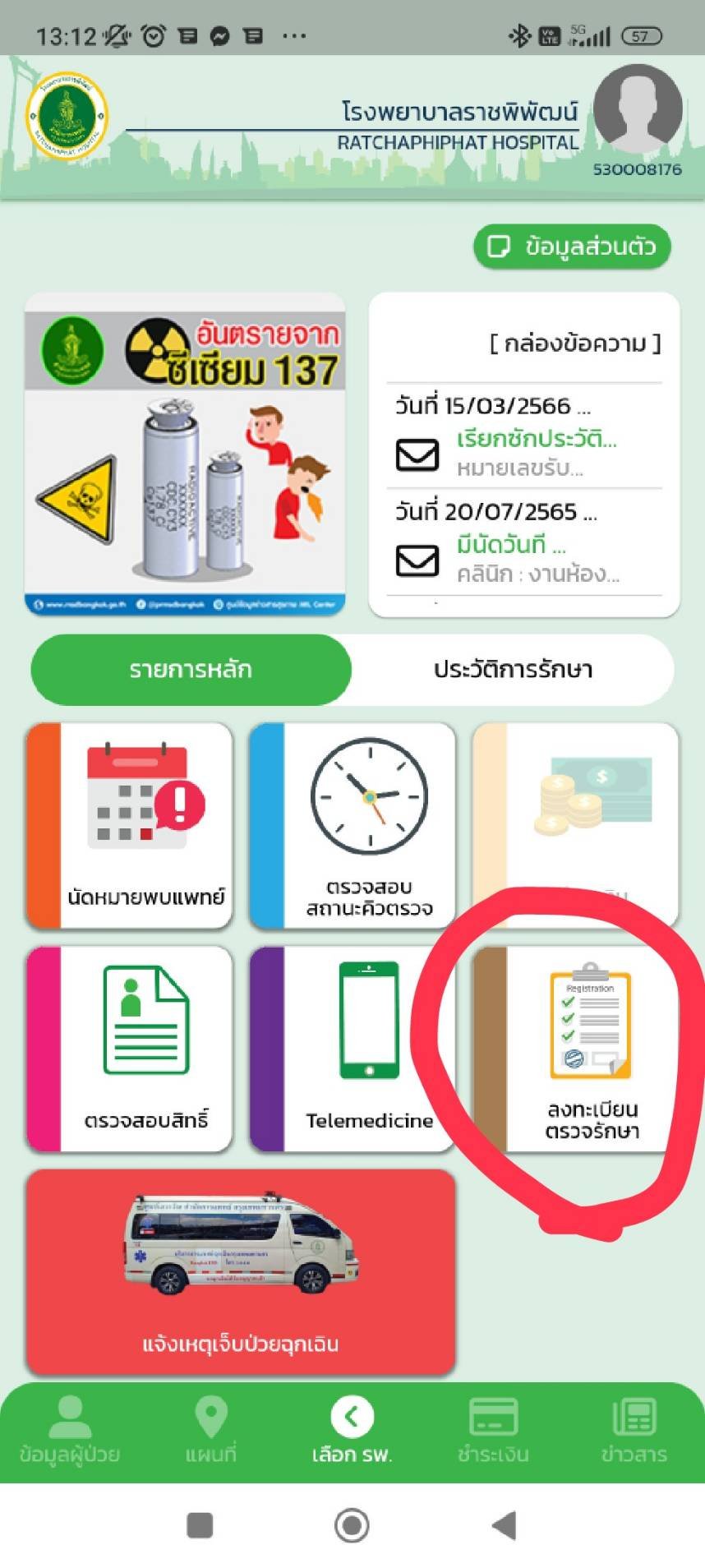The height and width of the screenshot is (1568, 705).
Task: Switch to the รายการหลัก tab
Action: [191, 669]
